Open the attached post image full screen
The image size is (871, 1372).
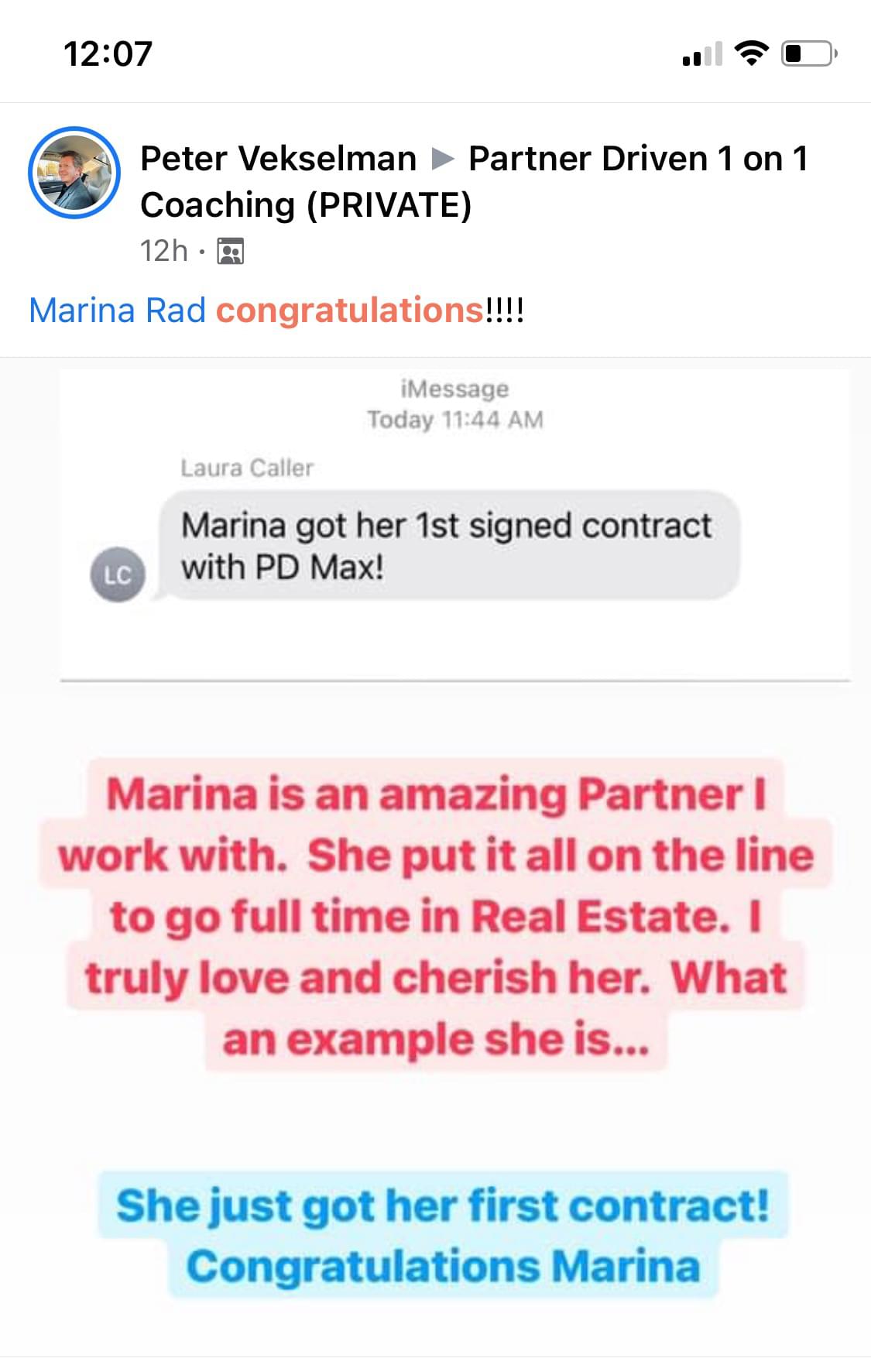435,856
